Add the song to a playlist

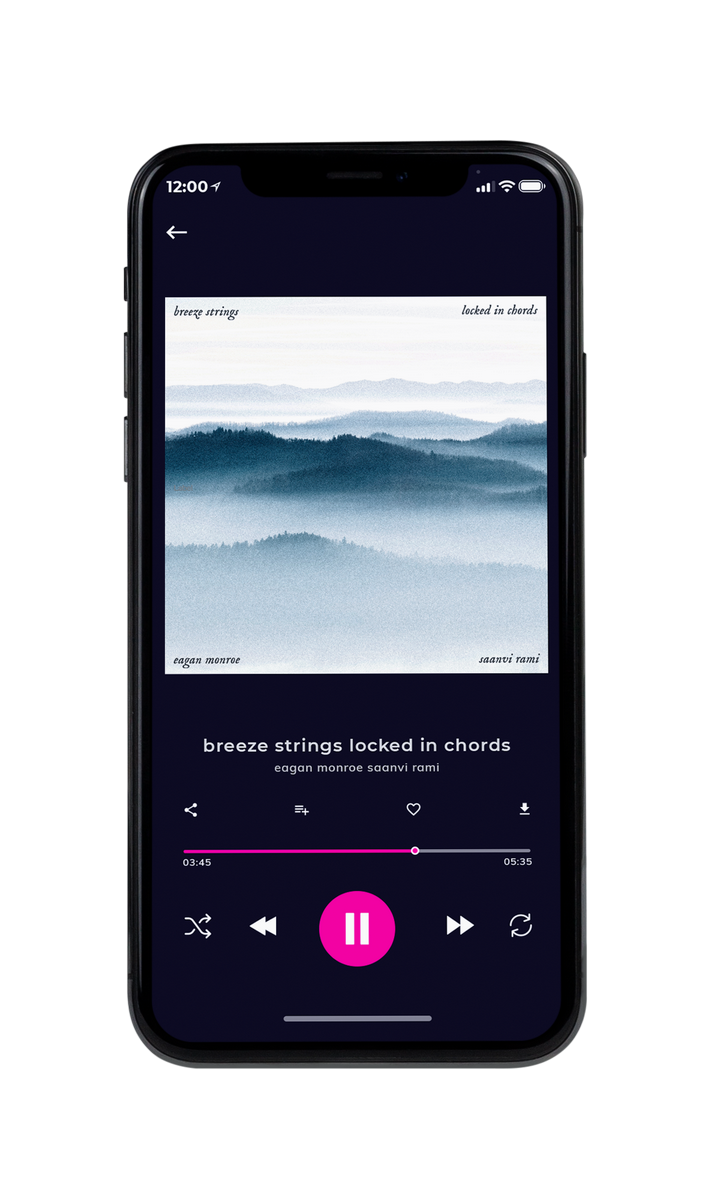(x=301, y=810)
